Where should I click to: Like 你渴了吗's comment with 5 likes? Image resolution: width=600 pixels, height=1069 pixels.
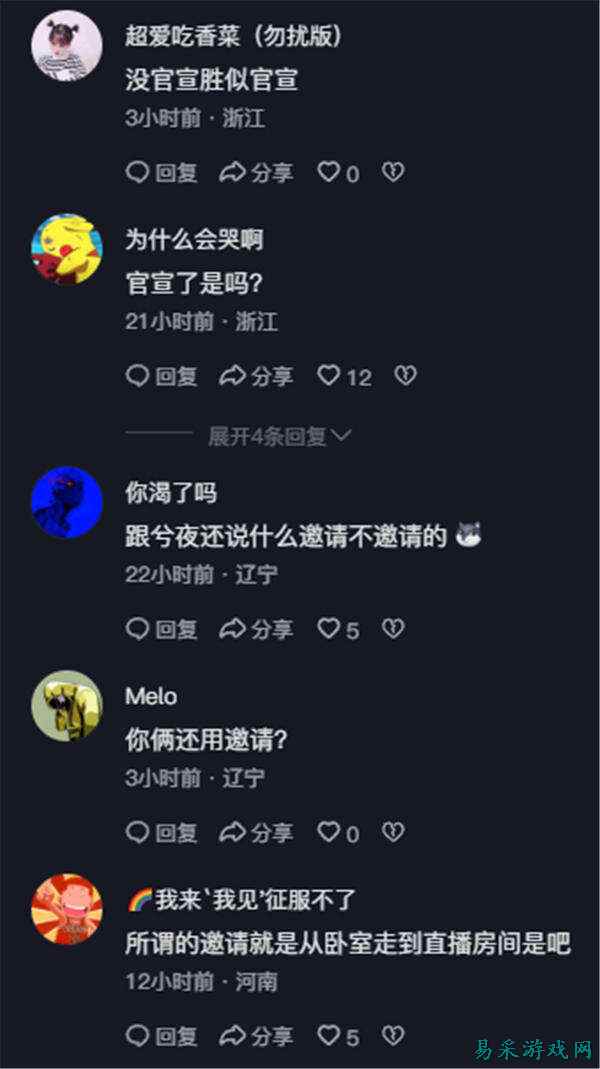329,629
